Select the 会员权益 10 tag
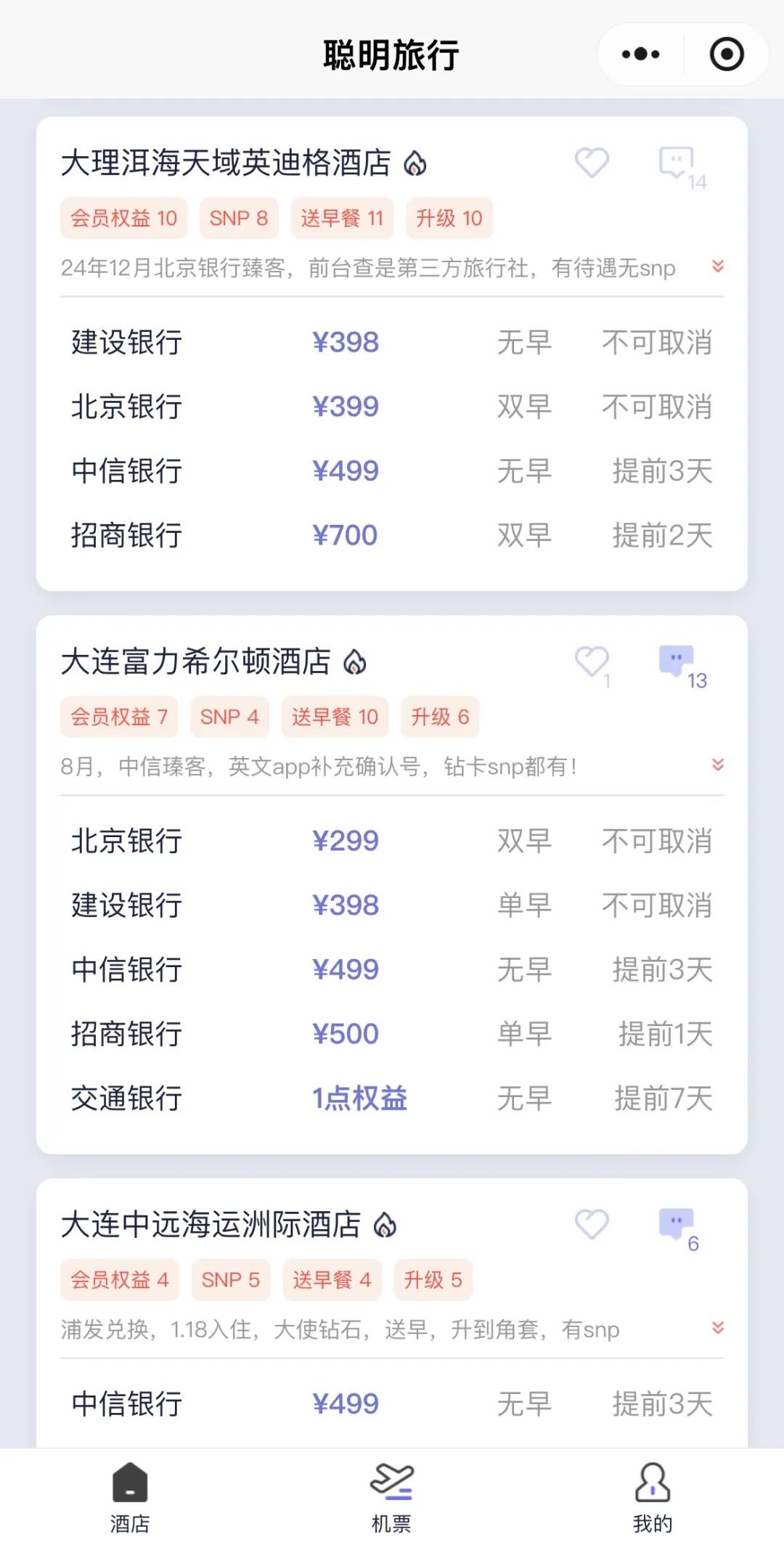 click(x=123, y=219)
